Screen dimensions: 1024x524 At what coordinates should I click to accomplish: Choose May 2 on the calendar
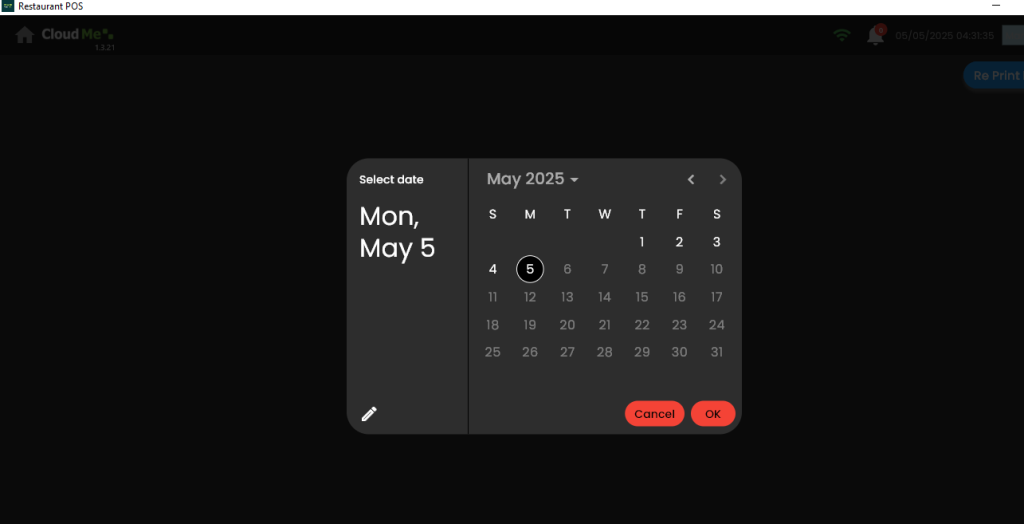click(x=679, y=242)
